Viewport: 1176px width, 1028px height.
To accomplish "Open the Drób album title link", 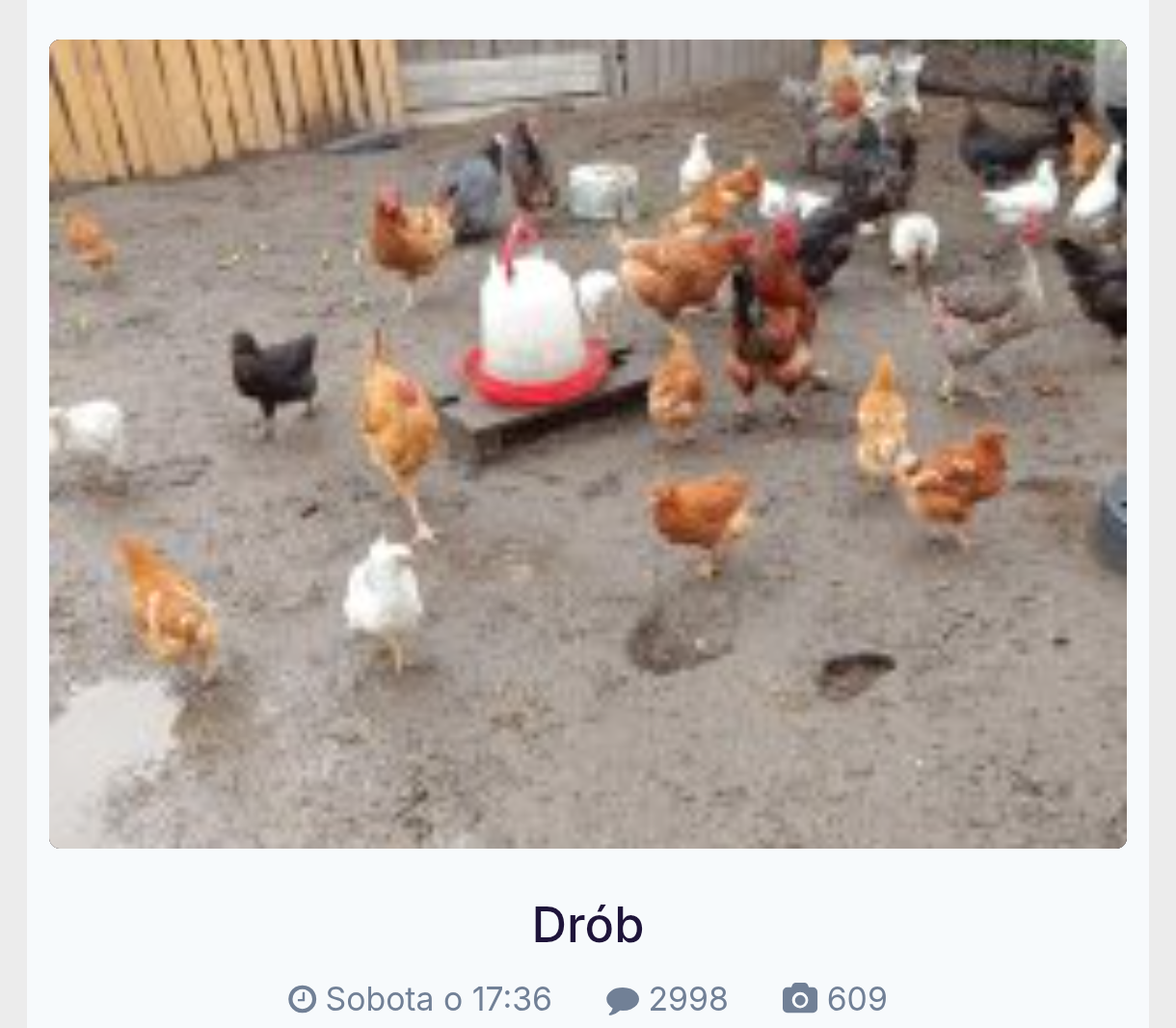I will [x=587, y=925].
